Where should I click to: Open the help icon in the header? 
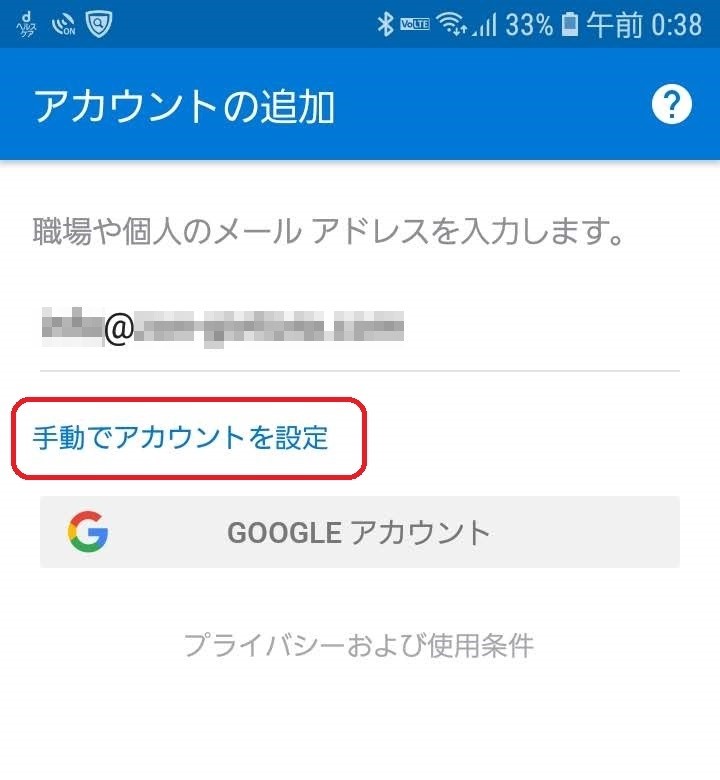click(674, 102)
